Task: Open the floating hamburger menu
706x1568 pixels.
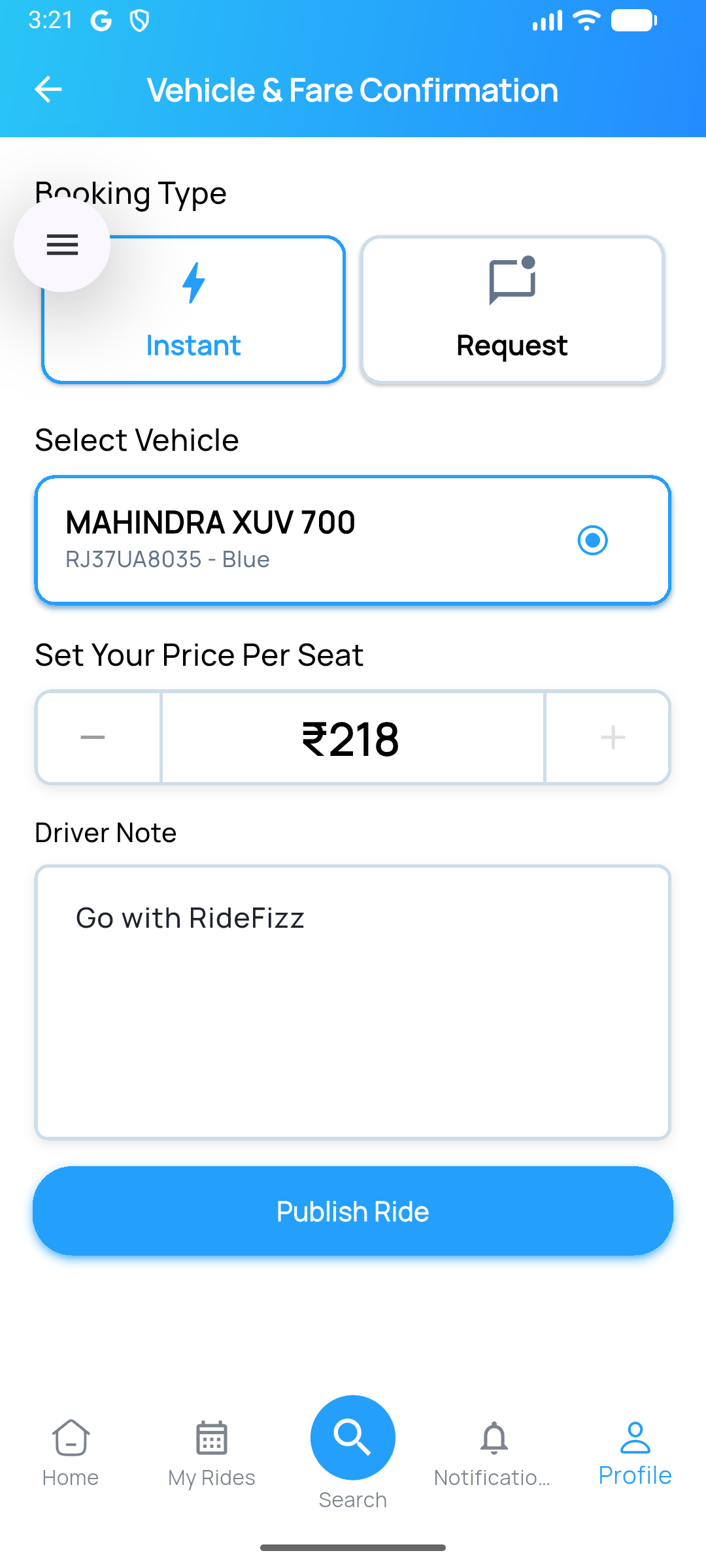Action: (62, 244)
